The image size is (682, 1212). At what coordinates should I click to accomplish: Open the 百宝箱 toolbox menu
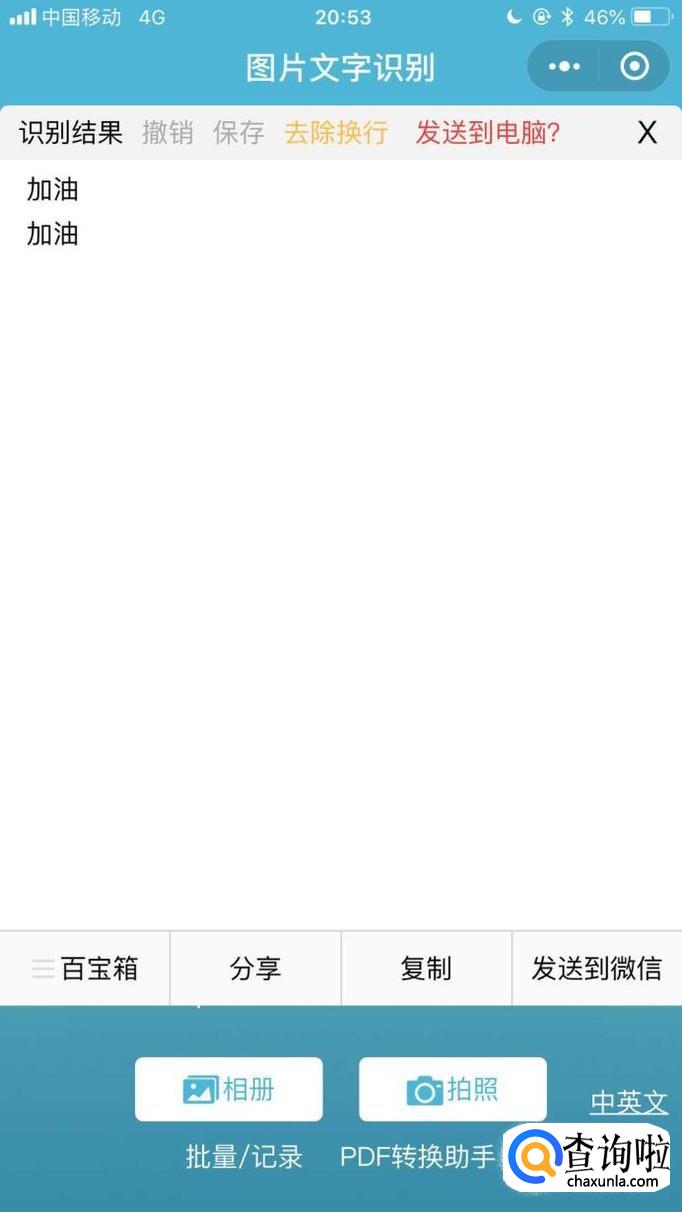(85, 968)
